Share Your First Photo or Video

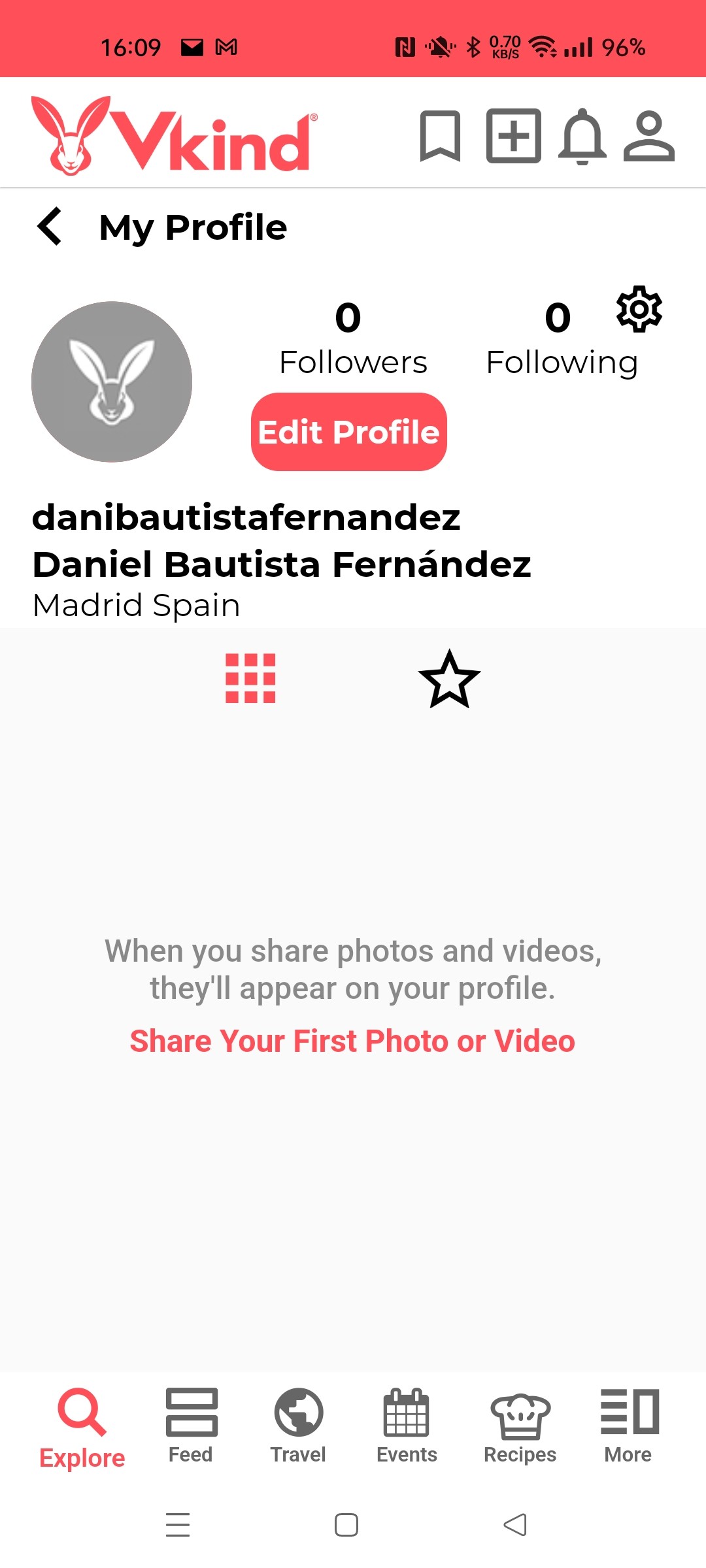tap(352, 1041)
